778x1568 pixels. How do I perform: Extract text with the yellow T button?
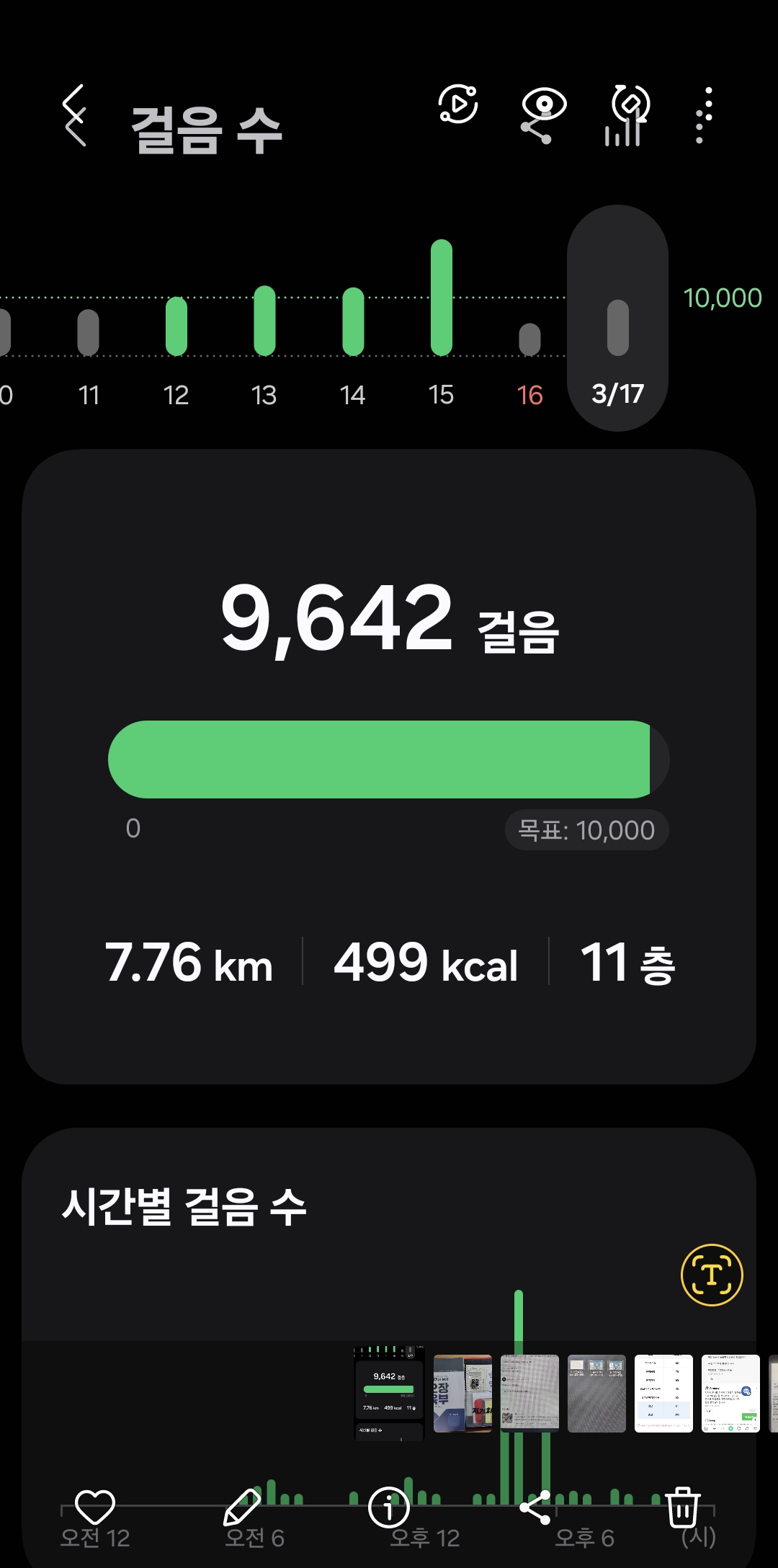712,1275
